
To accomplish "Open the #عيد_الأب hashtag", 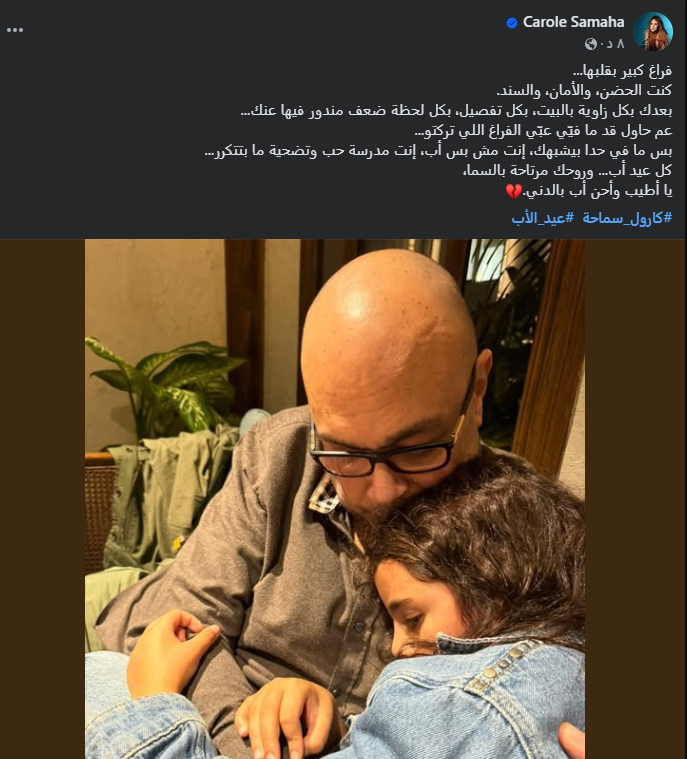I will pyautogui.click(x=543, y=218).
